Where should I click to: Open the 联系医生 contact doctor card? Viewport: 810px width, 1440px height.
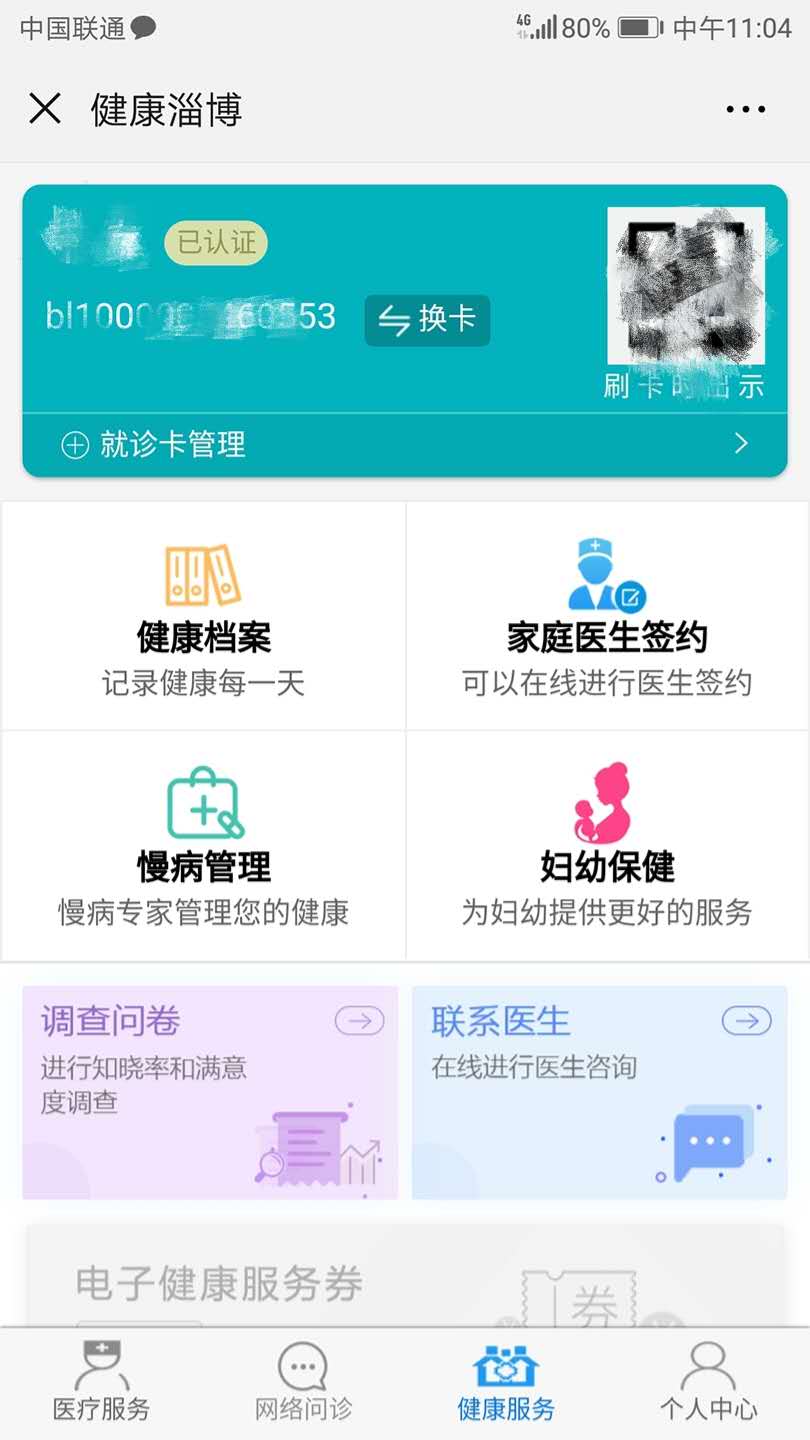(599, 1092)
